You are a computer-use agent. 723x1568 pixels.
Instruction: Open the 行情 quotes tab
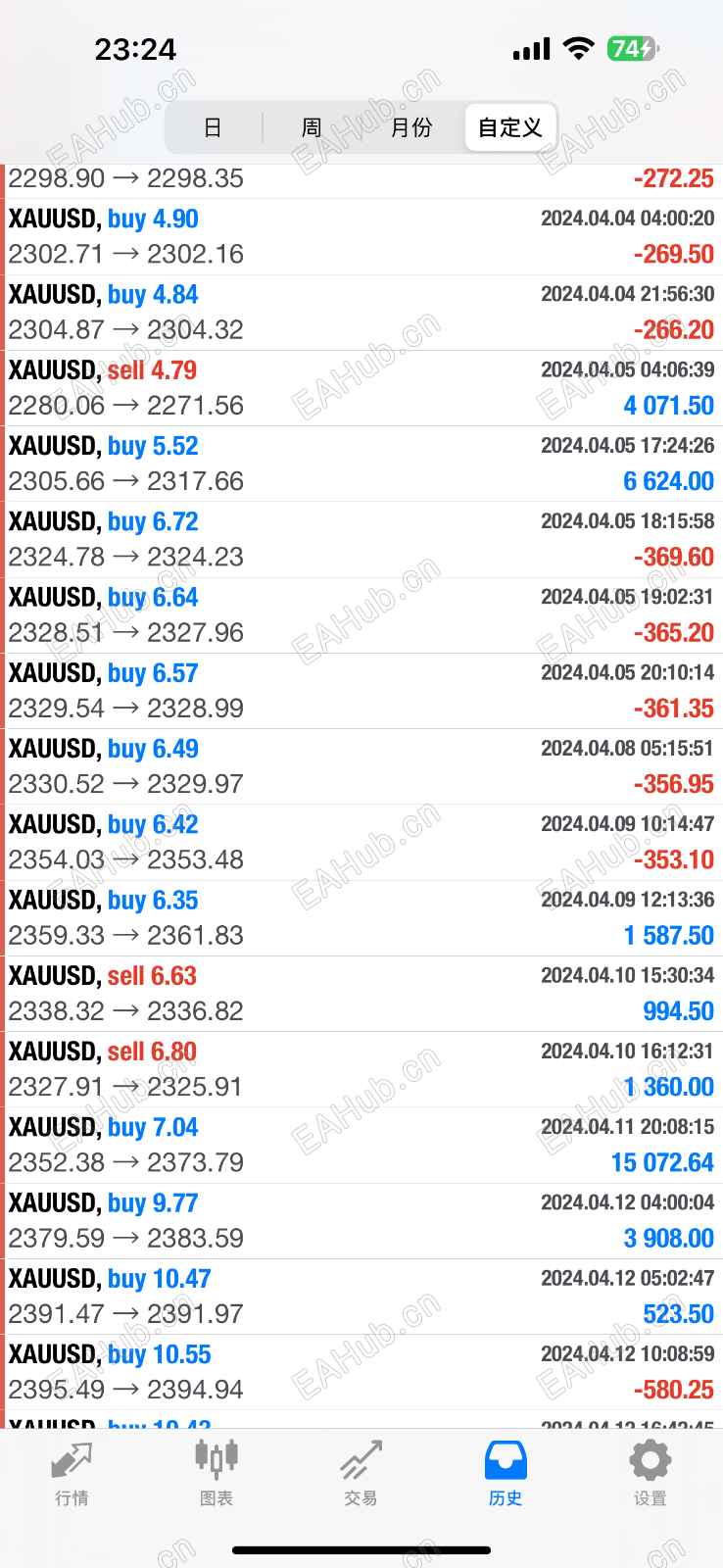coord(72,1473)
